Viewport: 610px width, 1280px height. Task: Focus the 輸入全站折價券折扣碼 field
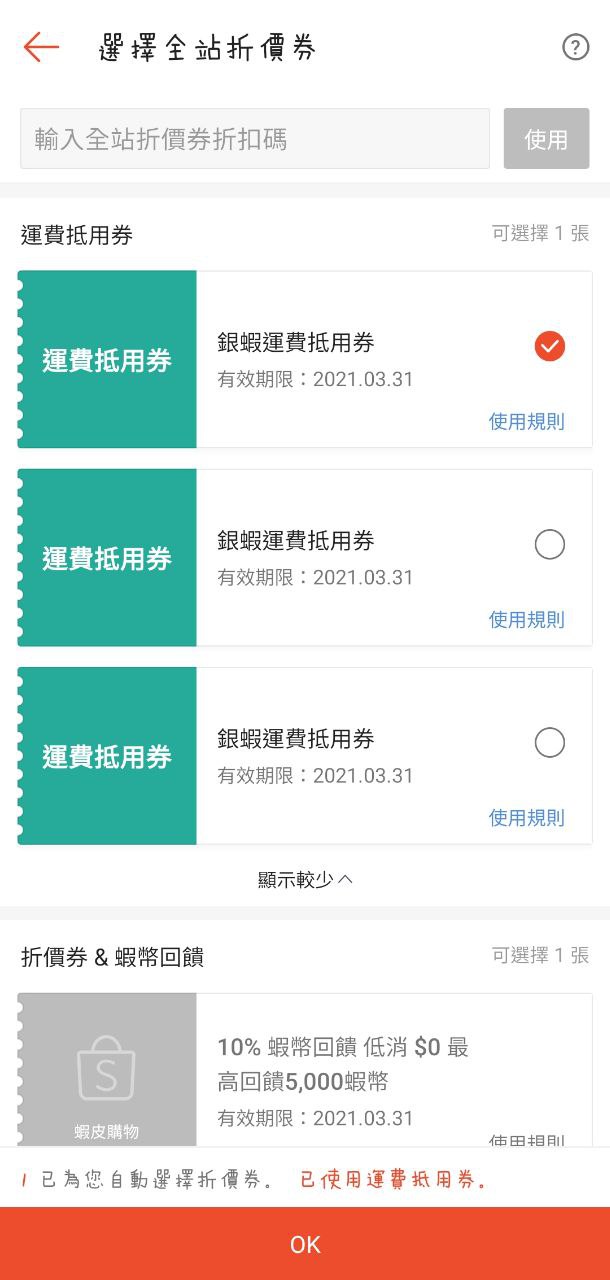[x=255, y=139]
